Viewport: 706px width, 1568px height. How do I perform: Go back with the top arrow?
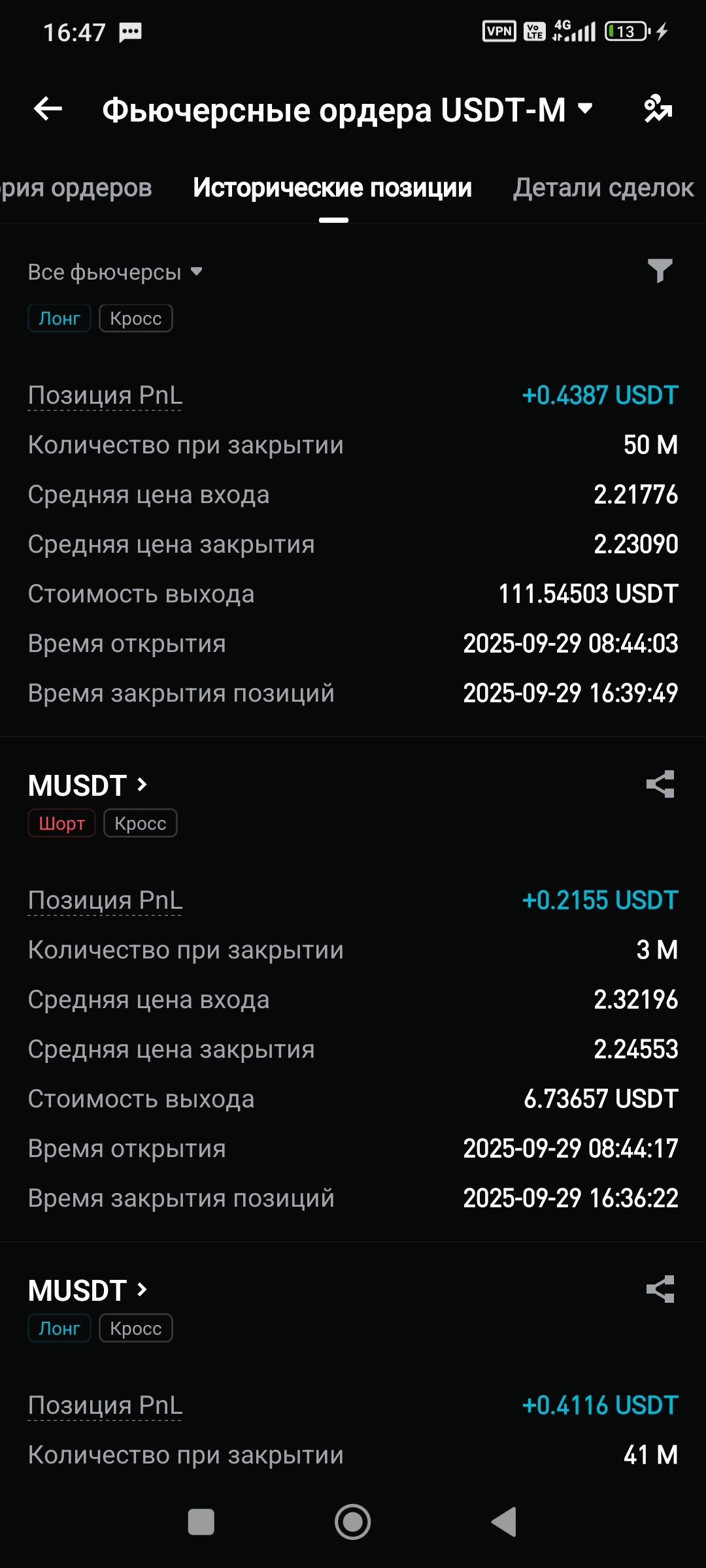(x=48, y=109)
